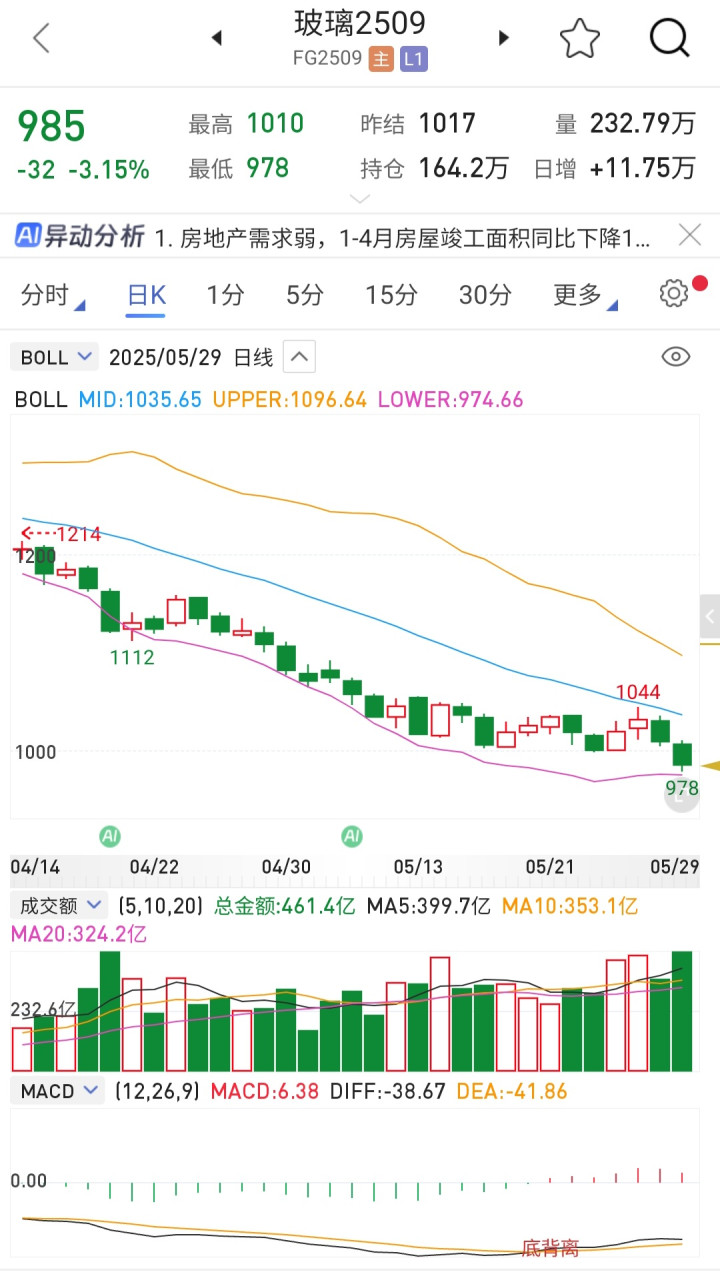Show the 5分 chart

tap(305, 295)
